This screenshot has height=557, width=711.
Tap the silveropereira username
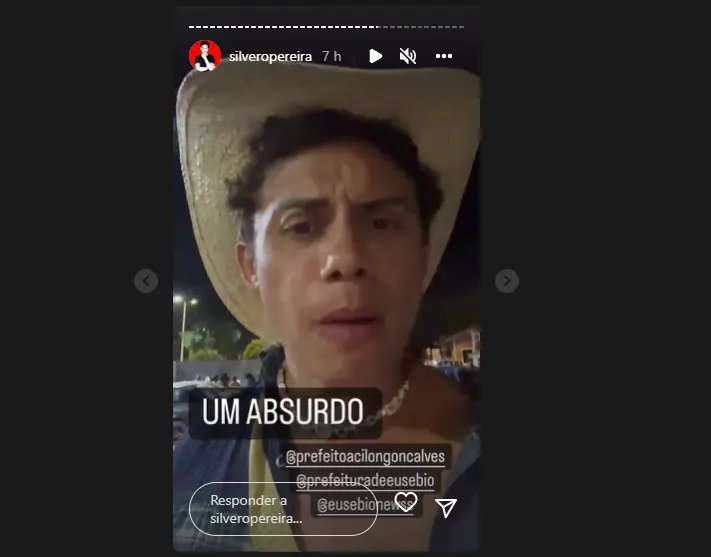(270, 57)
